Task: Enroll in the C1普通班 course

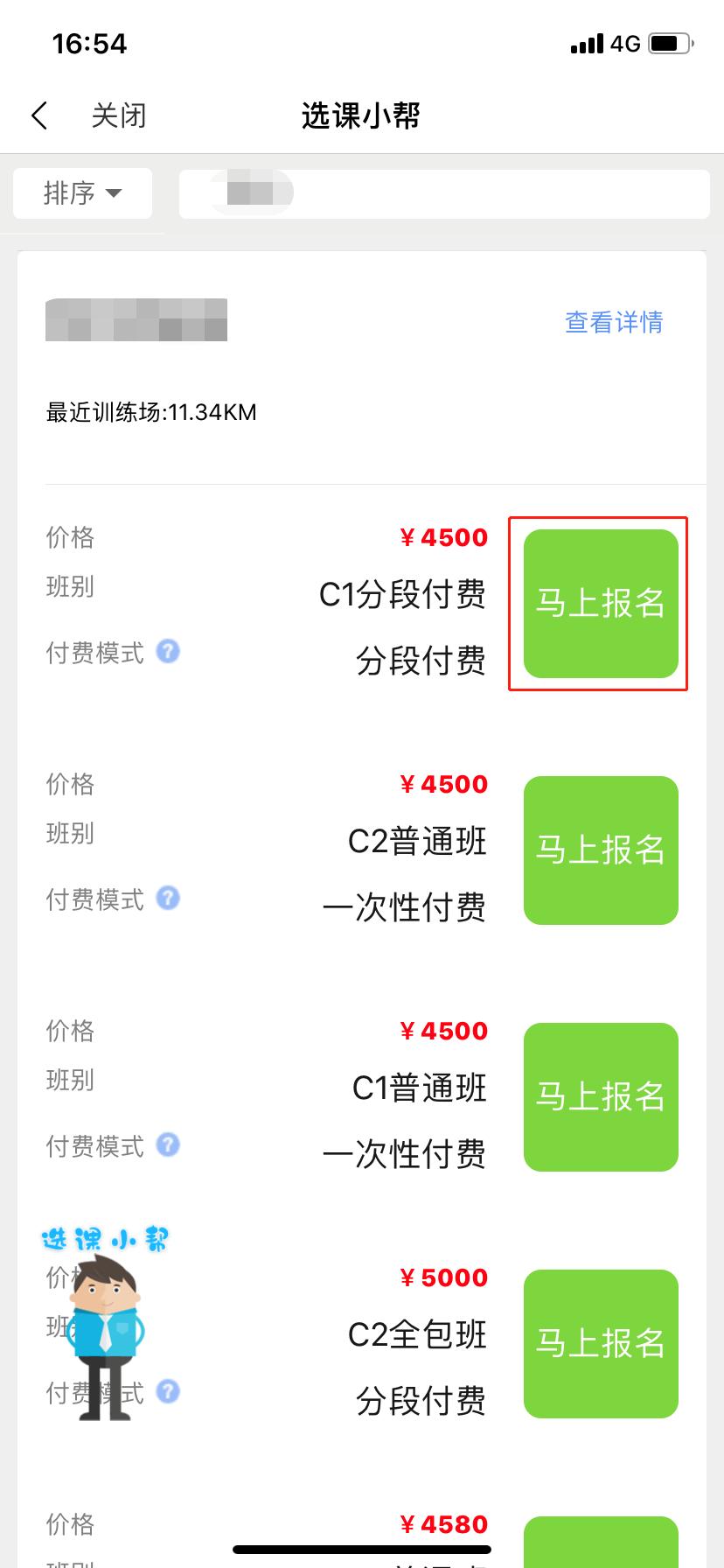Action: (600, 1097)
